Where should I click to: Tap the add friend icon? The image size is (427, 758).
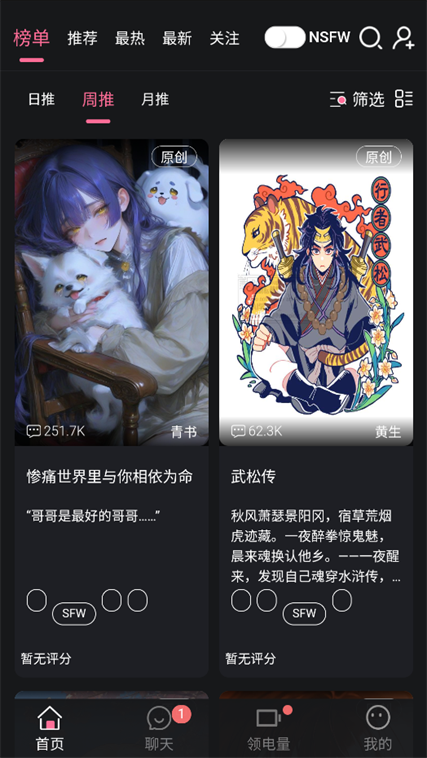pos(403,38)
